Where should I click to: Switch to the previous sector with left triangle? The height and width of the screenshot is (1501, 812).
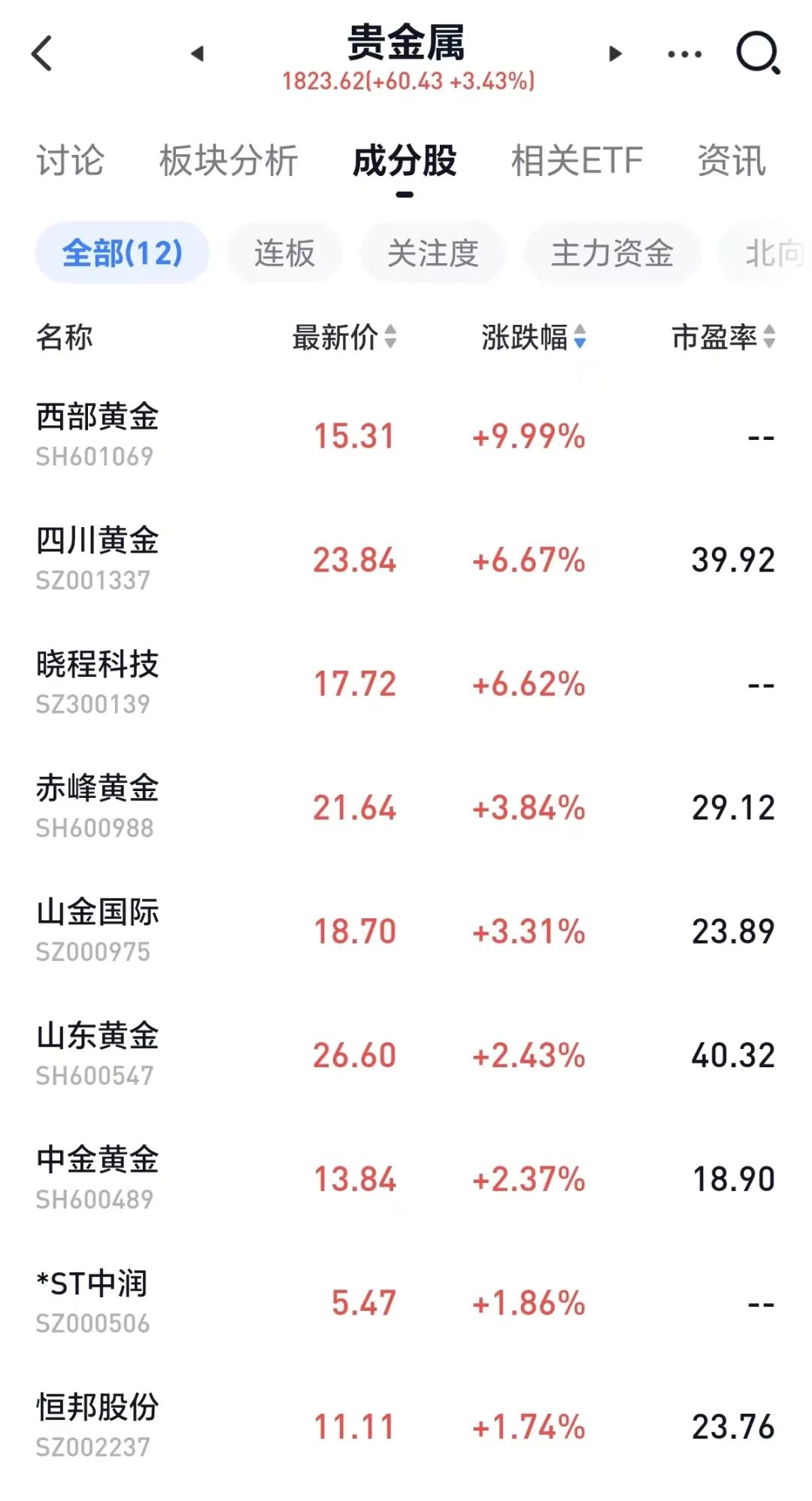pos(198,53)
